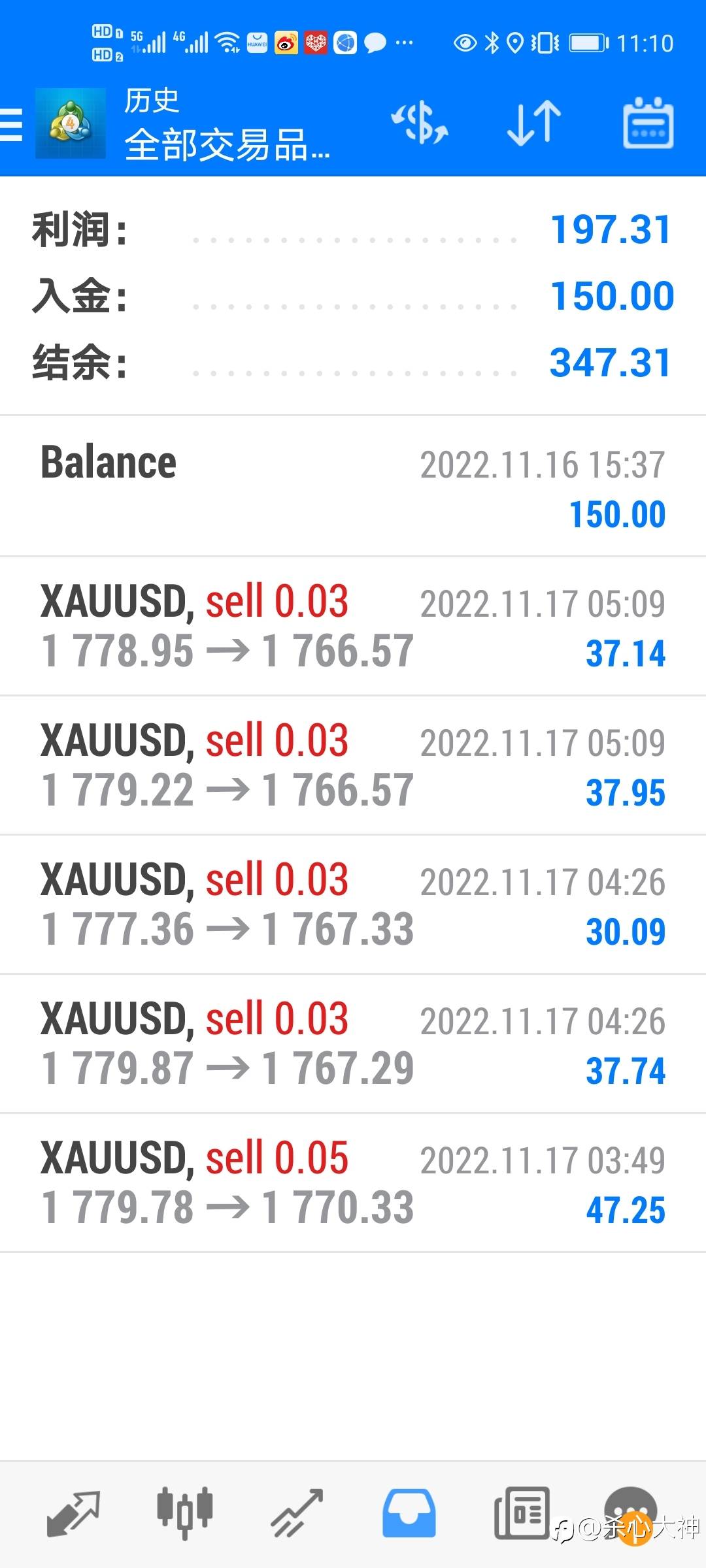Switch to the Quotes tab
706x1568 pixels.
[x=73, y=1513]
